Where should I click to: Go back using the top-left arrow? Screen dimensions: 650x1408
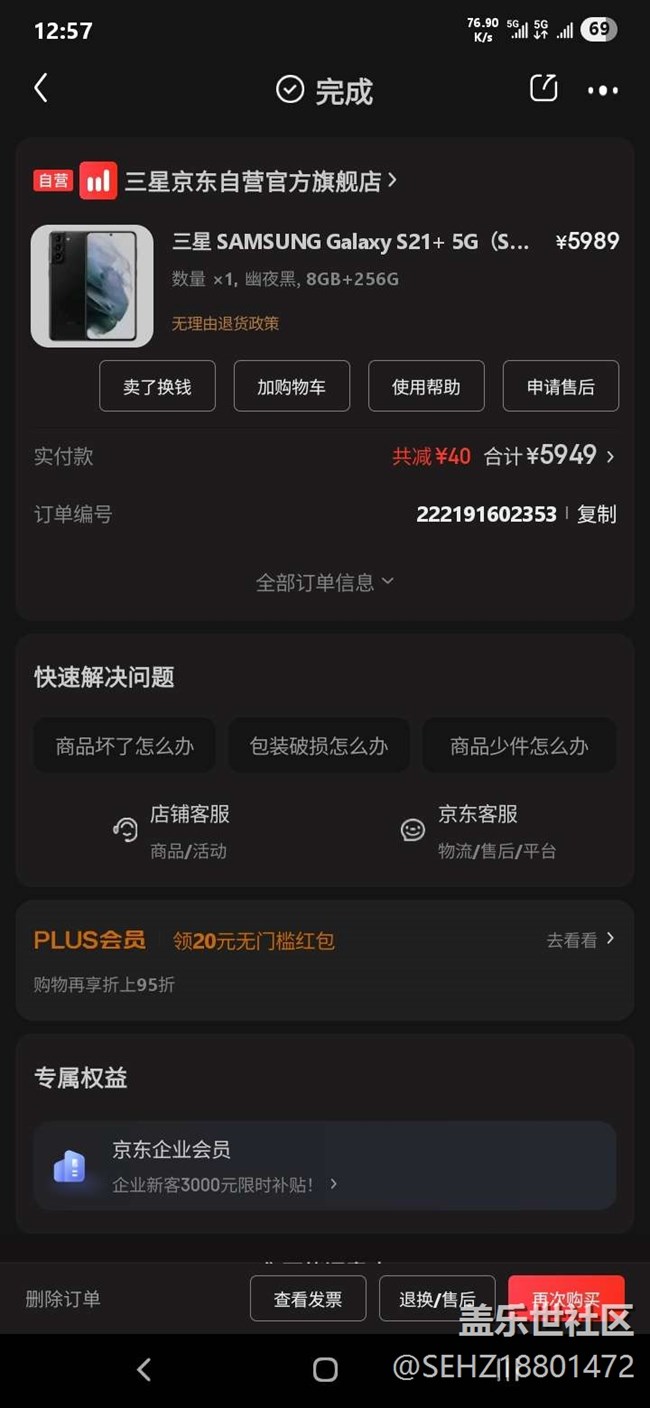[41, 89]
